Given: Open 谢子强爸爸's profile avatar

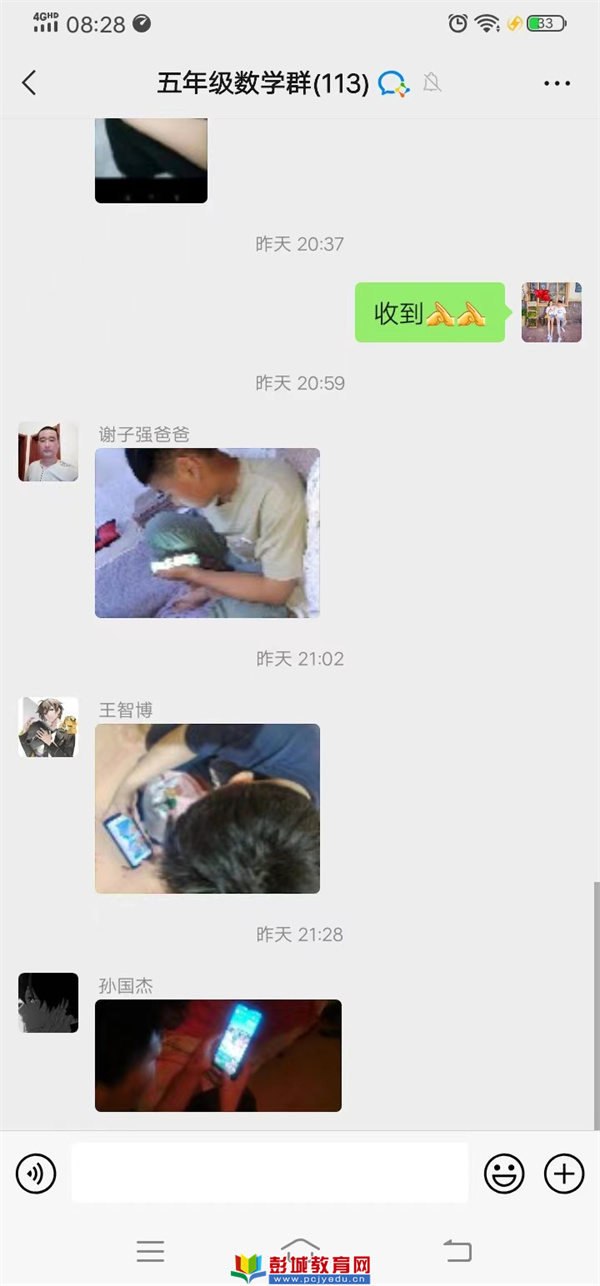Looking at the screenshot, I should coord(48,452).
